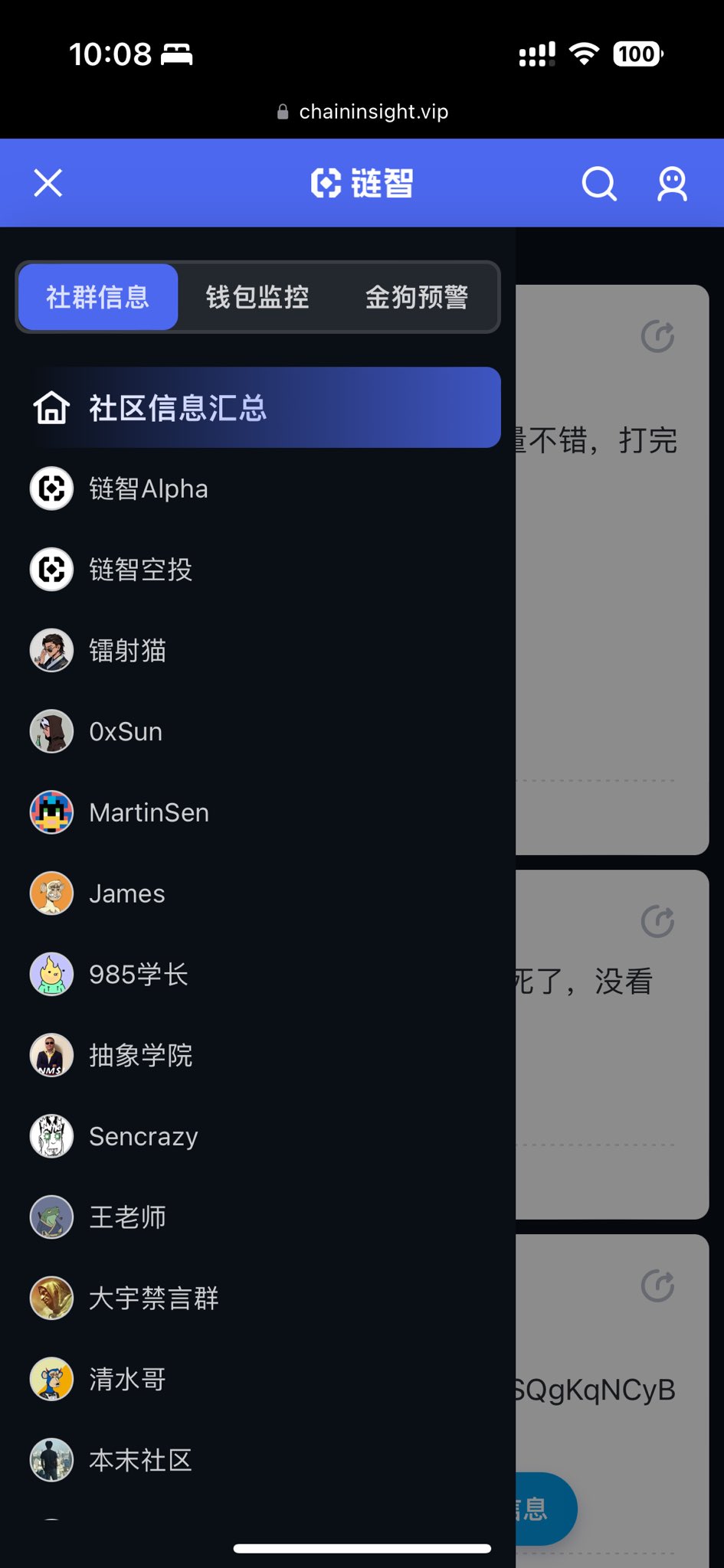Image resolution: width=724 pixels, height=1568 pixels.
Task: Open the search icon
Action: tap(598, 183)
